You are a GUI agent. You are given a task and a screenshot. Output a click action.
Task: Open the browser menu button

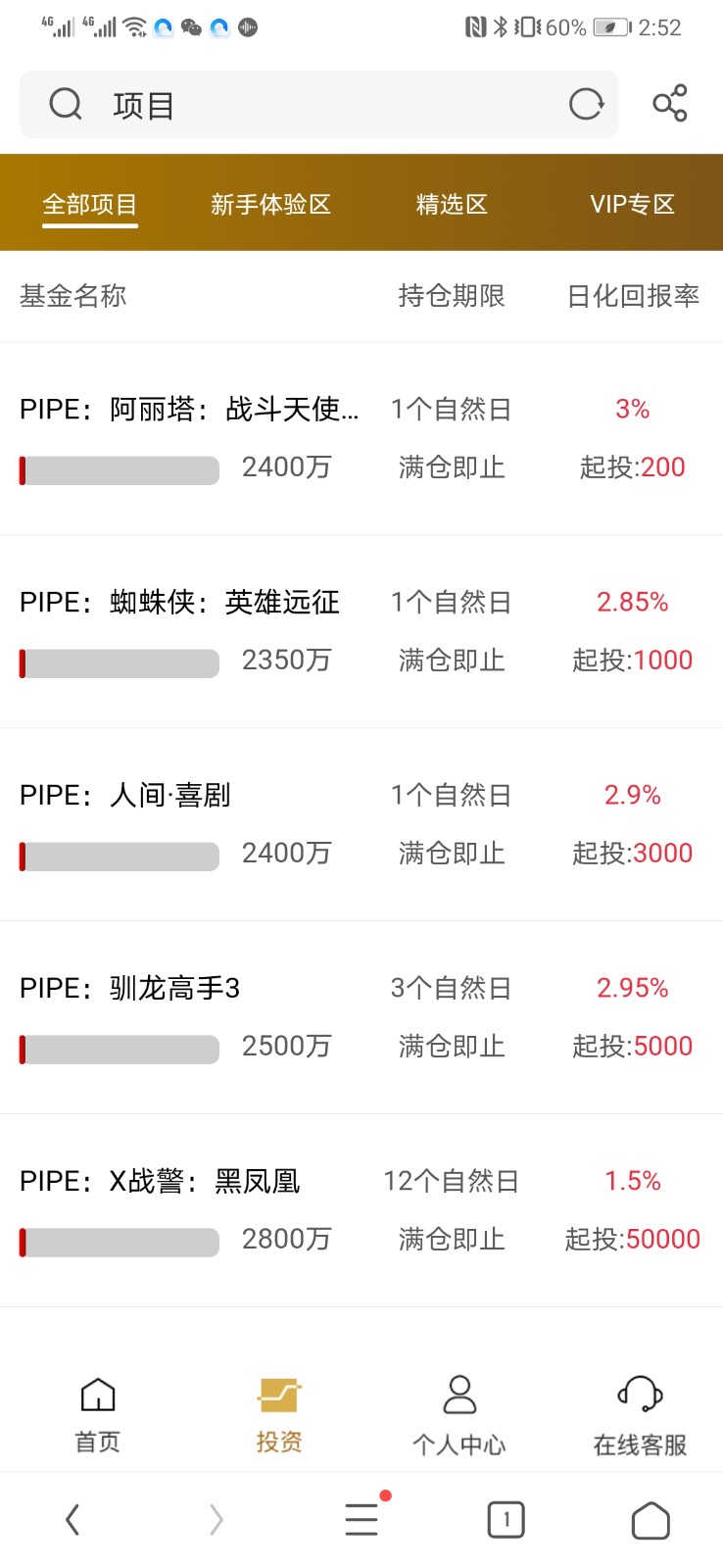[x=362, y=1518]
